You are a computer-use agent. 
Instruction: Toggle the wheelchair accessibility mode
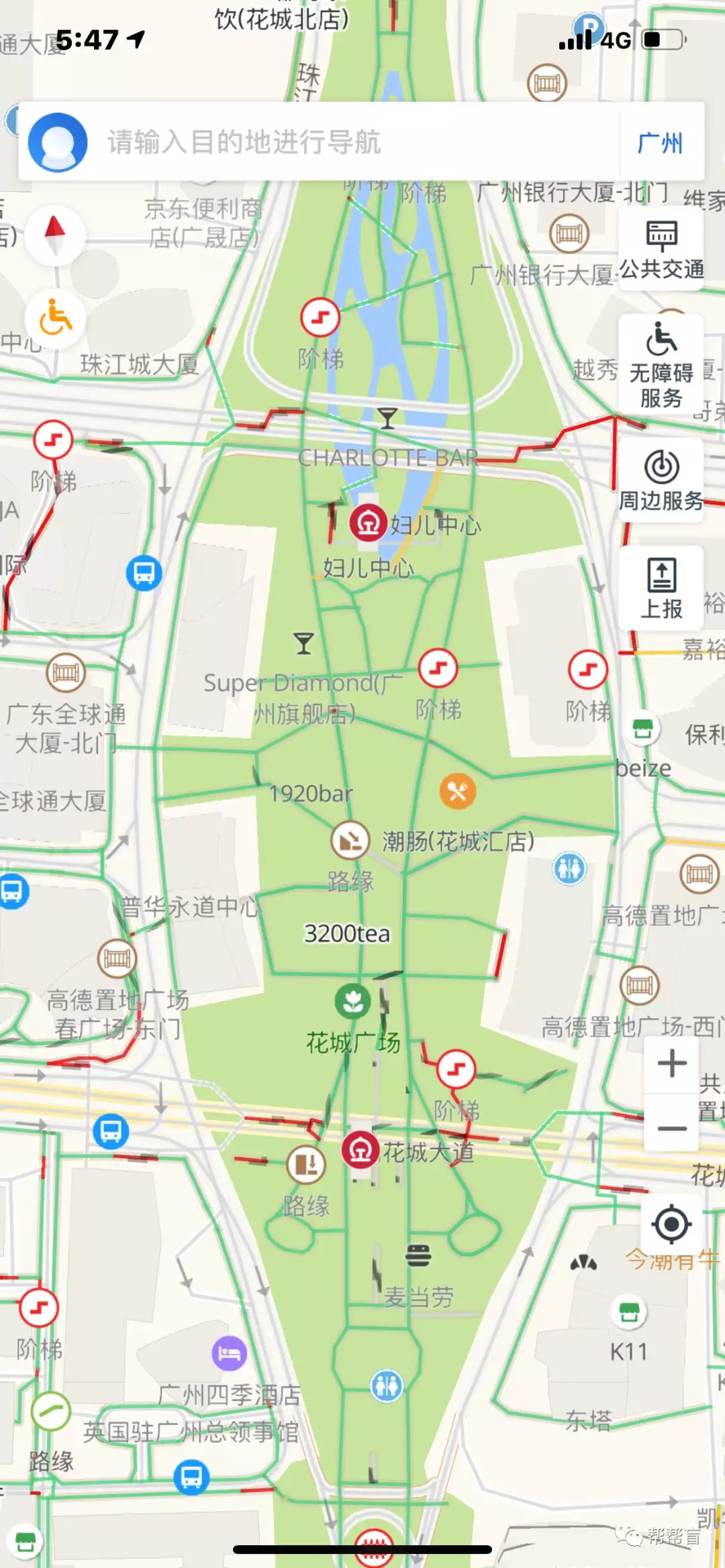[x=55, y=318]
